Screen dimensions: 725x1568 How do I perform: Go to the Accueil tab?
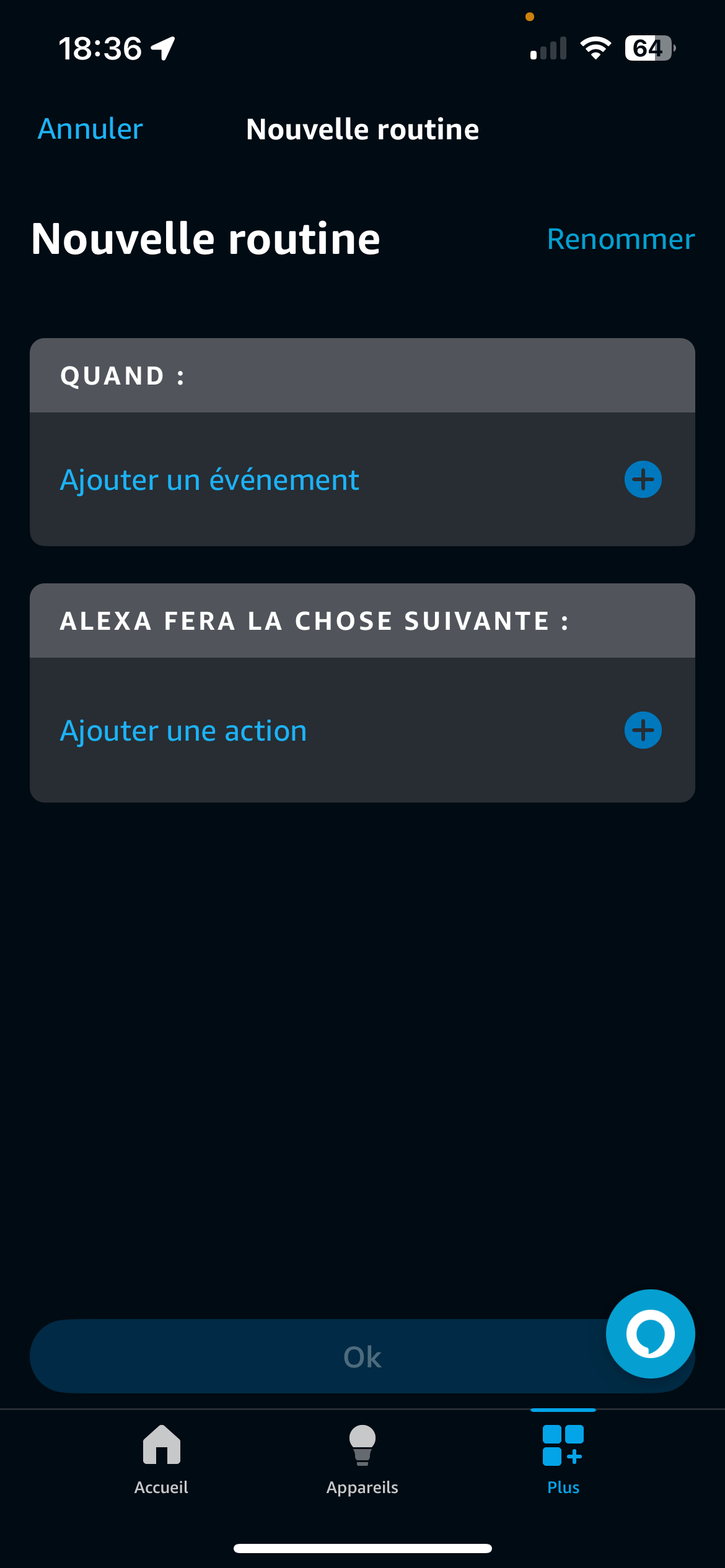[x=161, y=1460]
